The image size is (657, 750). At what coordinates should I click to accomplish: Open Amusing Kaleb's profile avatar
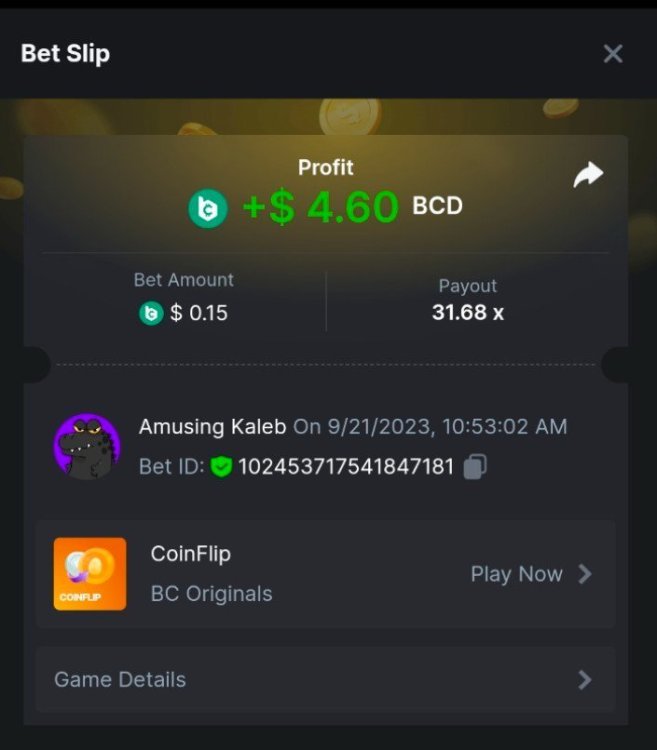(87, 446)
